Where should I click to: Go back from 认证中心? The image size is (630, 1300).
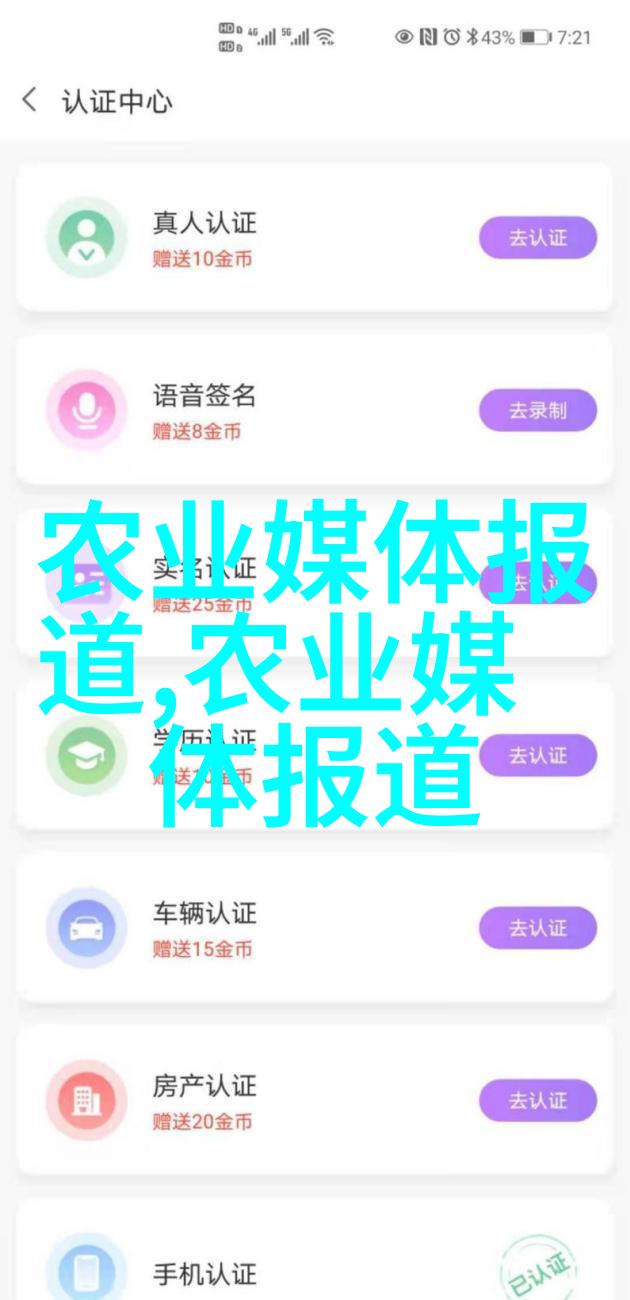coord(29,100)
